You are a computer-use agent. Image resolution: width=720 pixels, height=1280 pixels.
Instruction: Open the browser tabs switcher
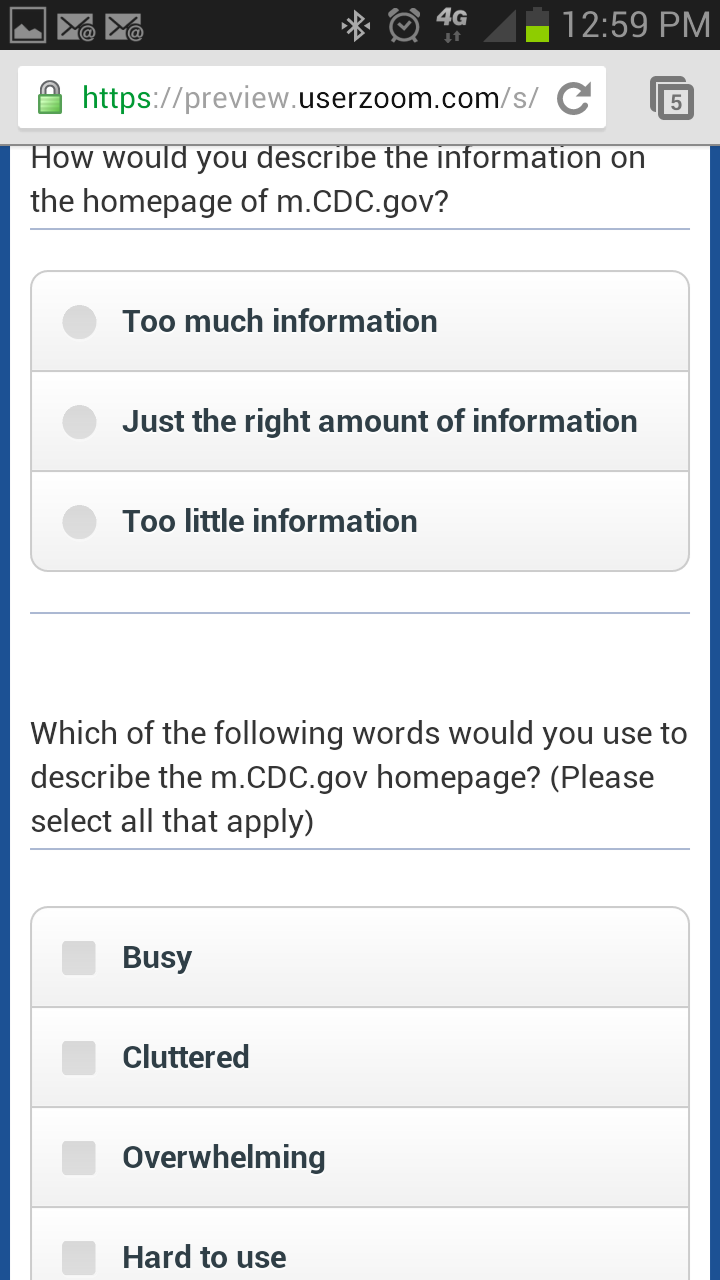(x=672, y=98)
